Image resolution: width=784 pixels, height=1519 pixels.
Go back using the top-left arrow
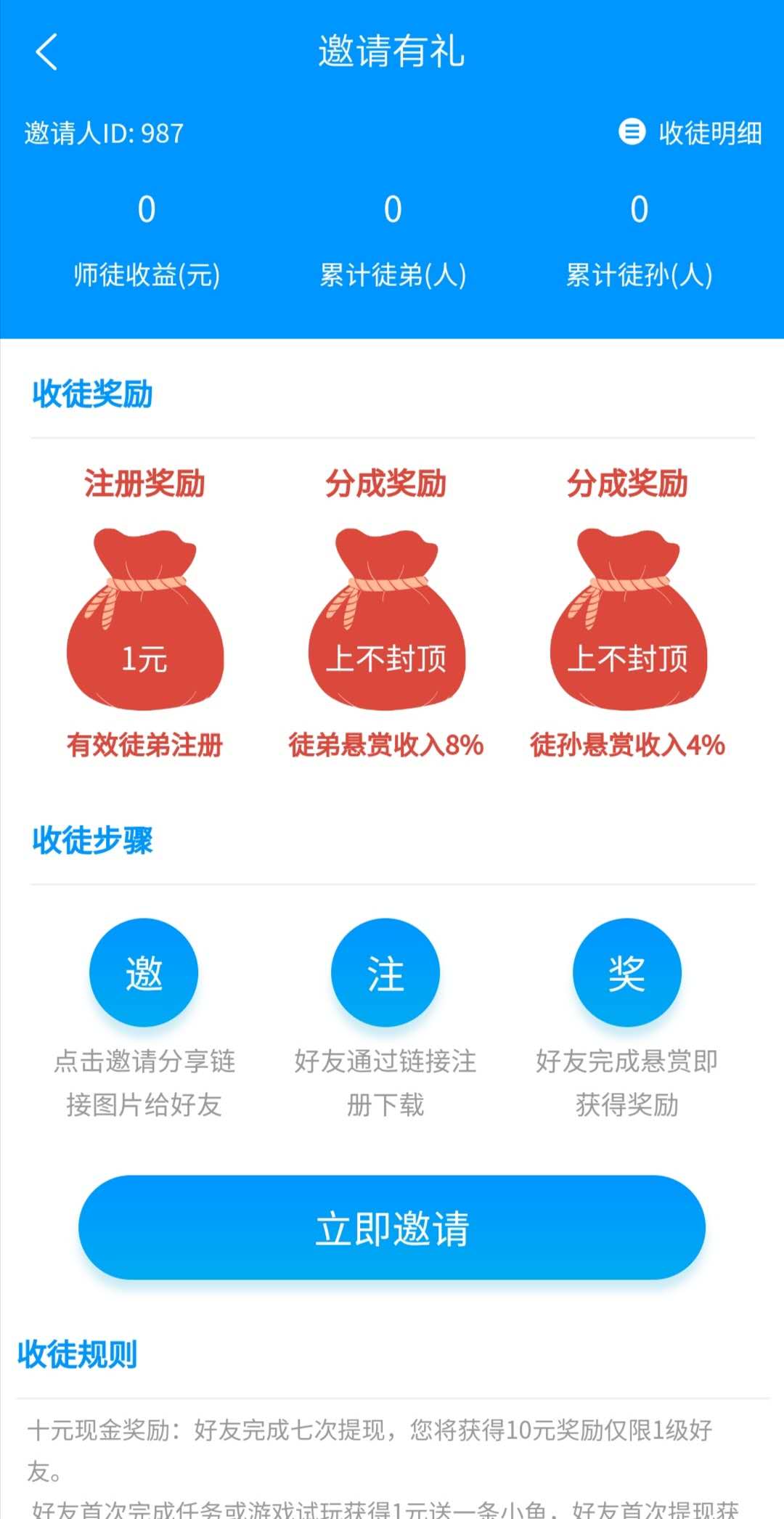pos(46,52)
